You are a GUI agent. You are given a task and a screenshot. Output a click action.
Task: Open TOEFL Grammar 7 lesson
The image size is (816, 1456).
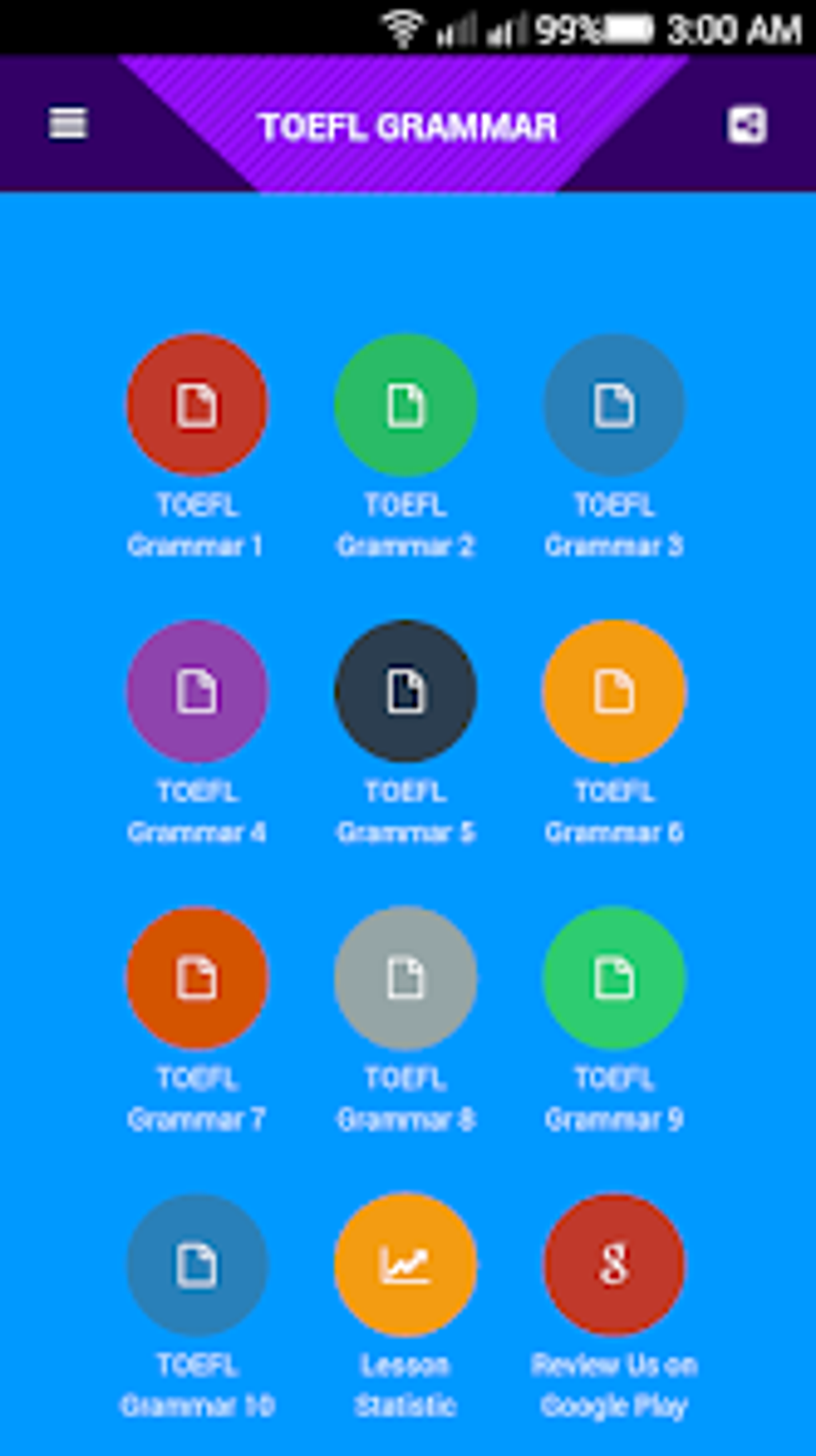(x=197, y=978)
